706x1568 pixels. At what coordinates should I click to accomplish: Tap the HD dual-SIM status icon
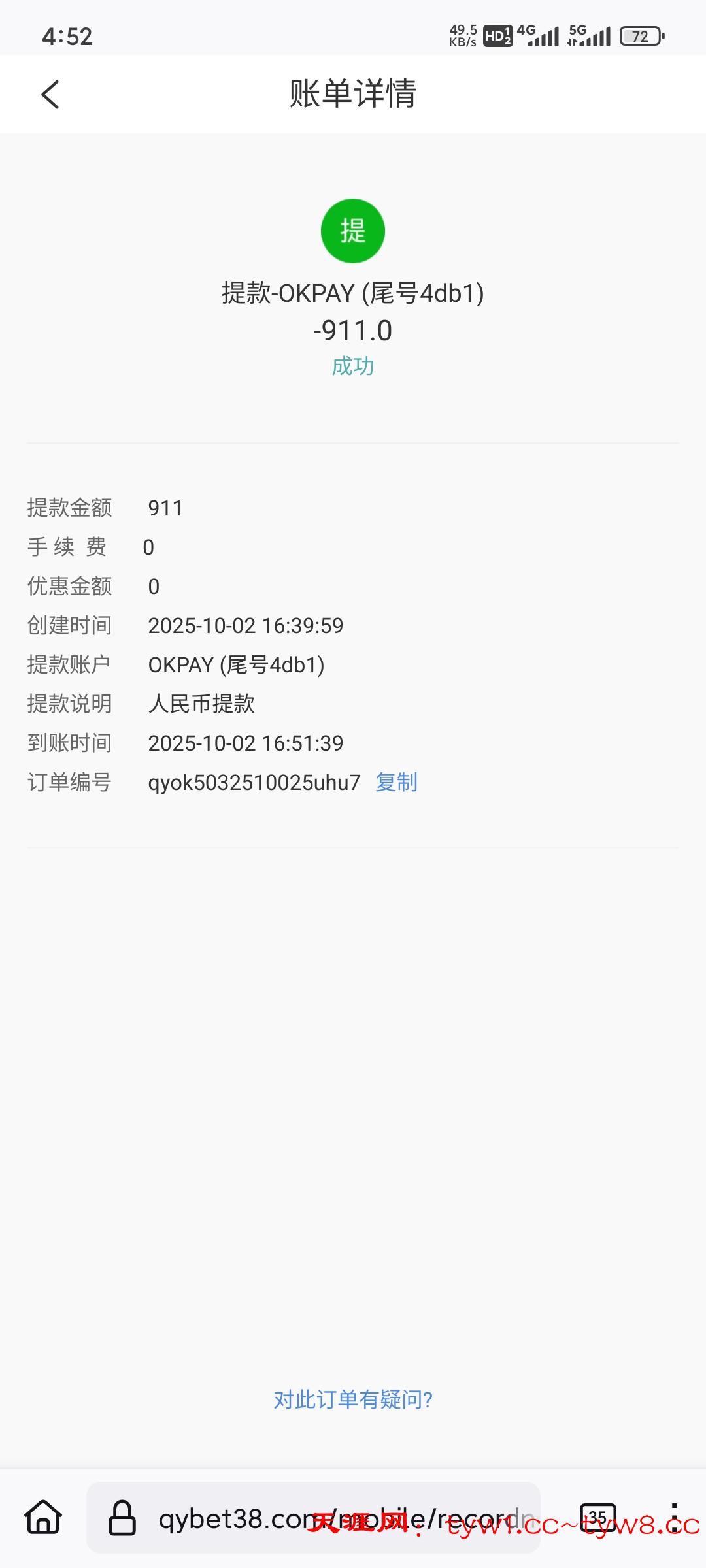point(496,36)
